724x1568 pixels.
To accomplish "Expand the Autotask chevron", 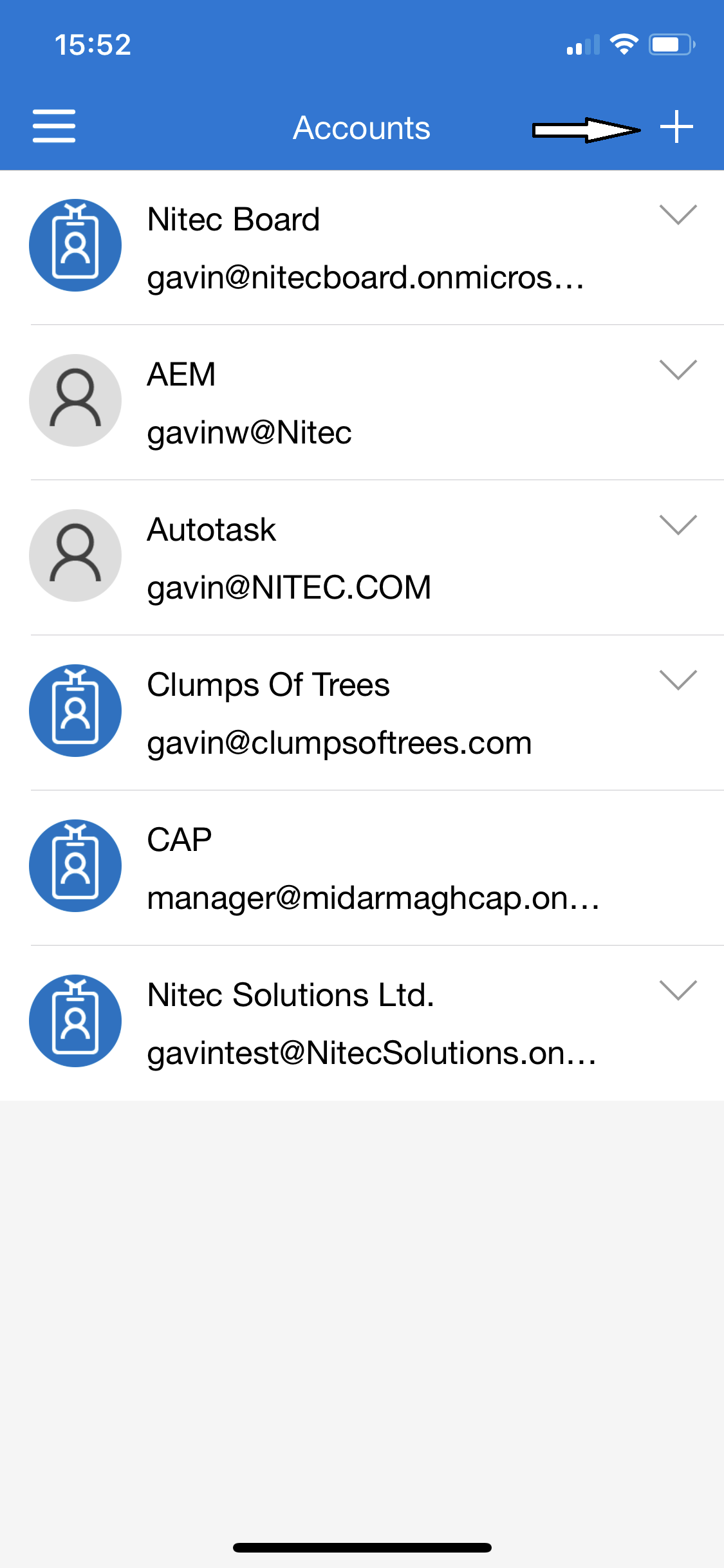I will click(678, 525).
